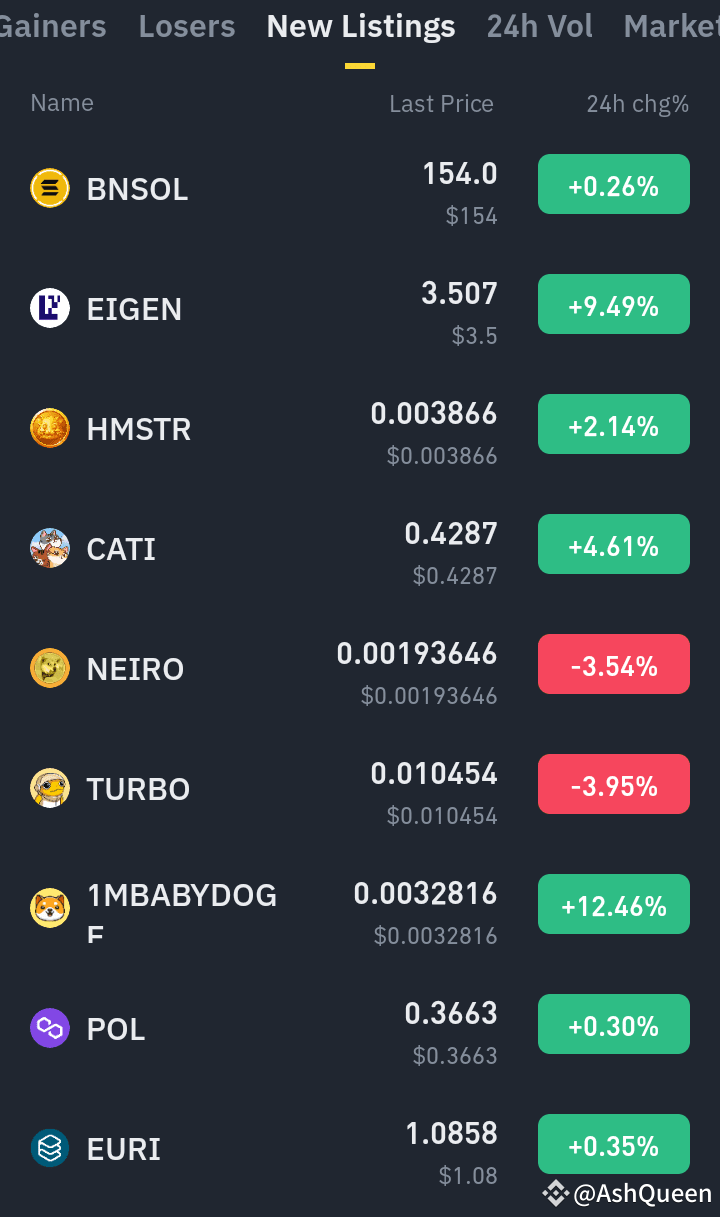The height and width of the screenshot is (1217, 720).
Task: Click the 1MBABYDOGE coin logo
Action: tap(50, 907)
